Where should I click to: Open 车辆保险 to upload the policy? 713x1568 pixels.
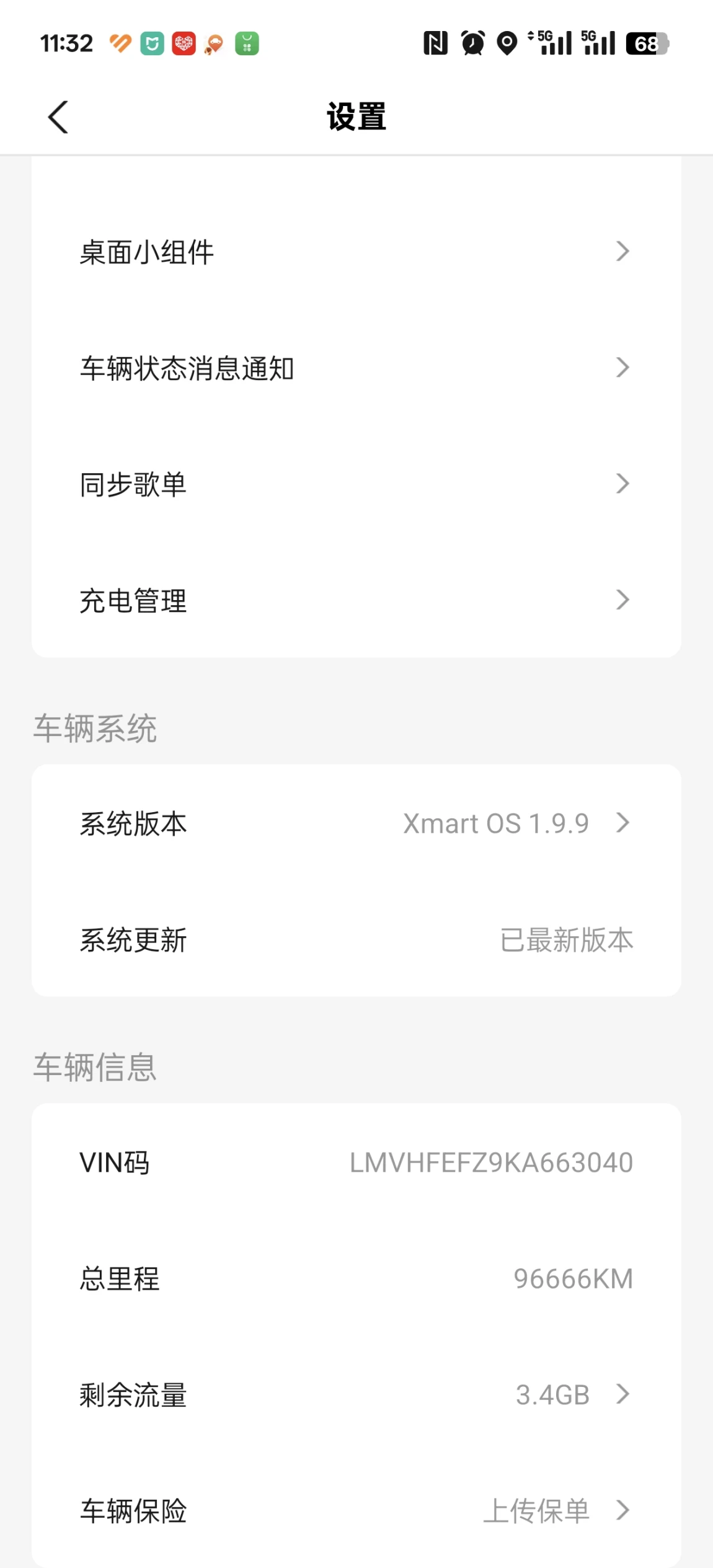tap(356, 1510)
